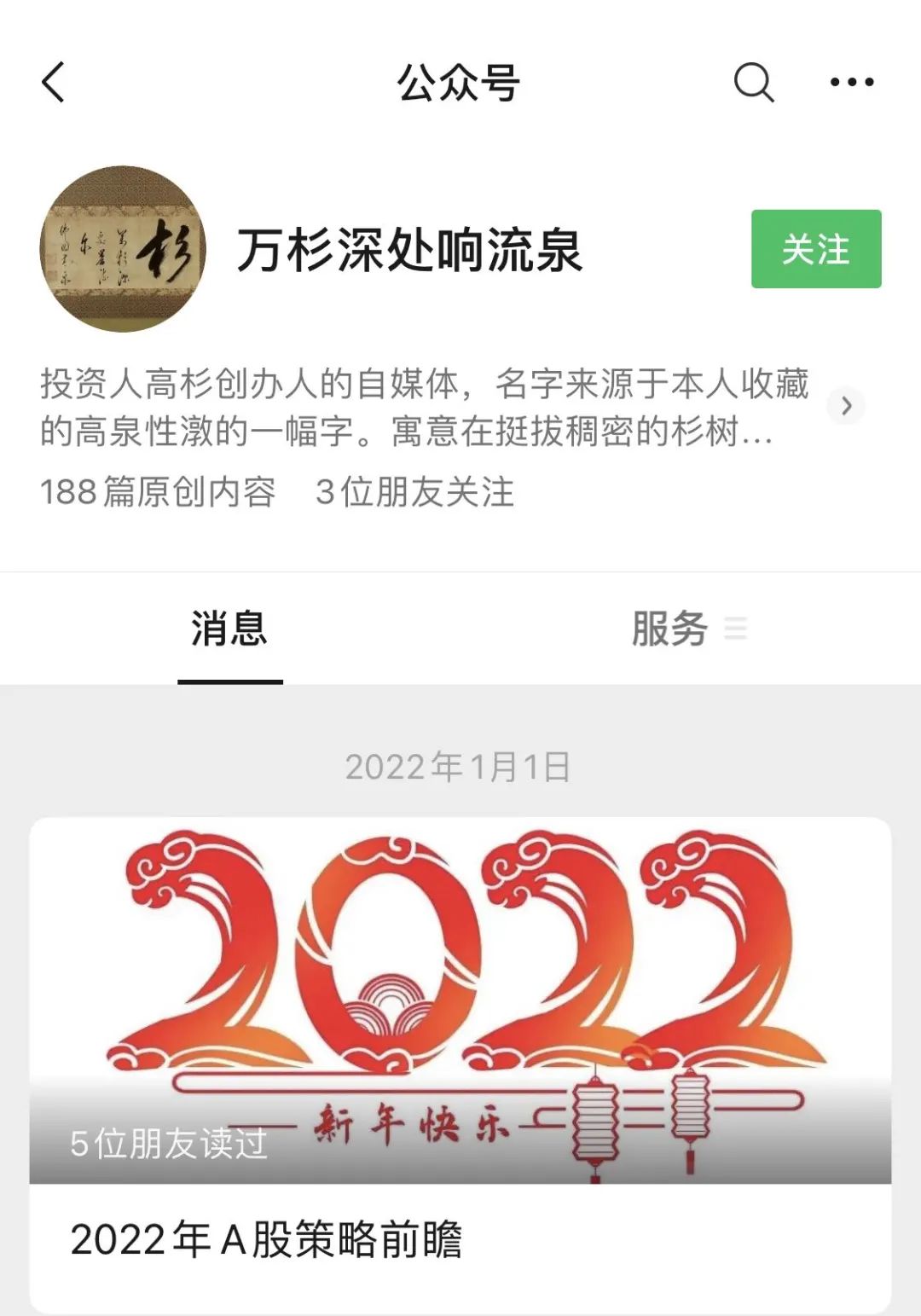Expand the account description with the chevron
This screenshot has height=1316, width=921.
[846, 406]
